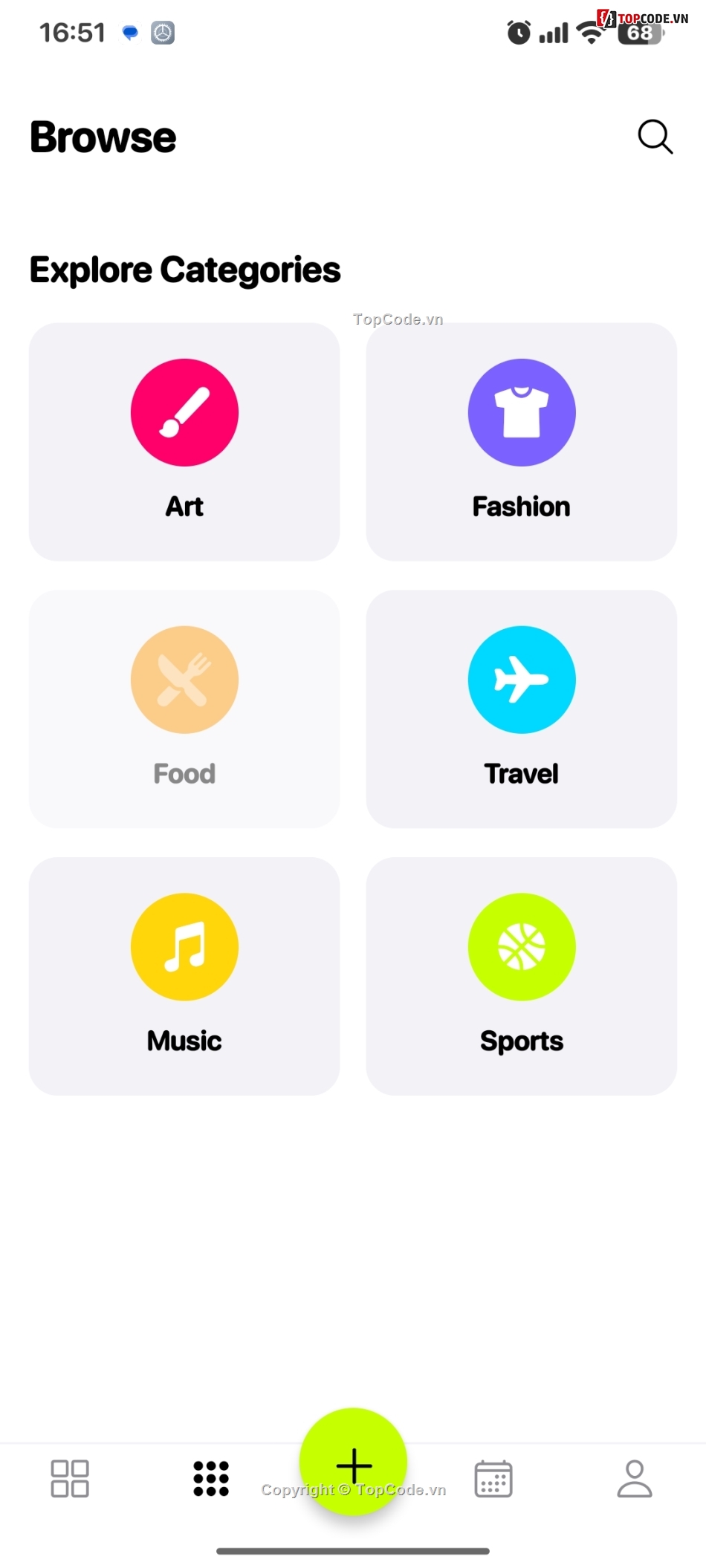Select the Fashion category card
The width and height of the screenshot is (706, 1568).
tap(522, 442)
